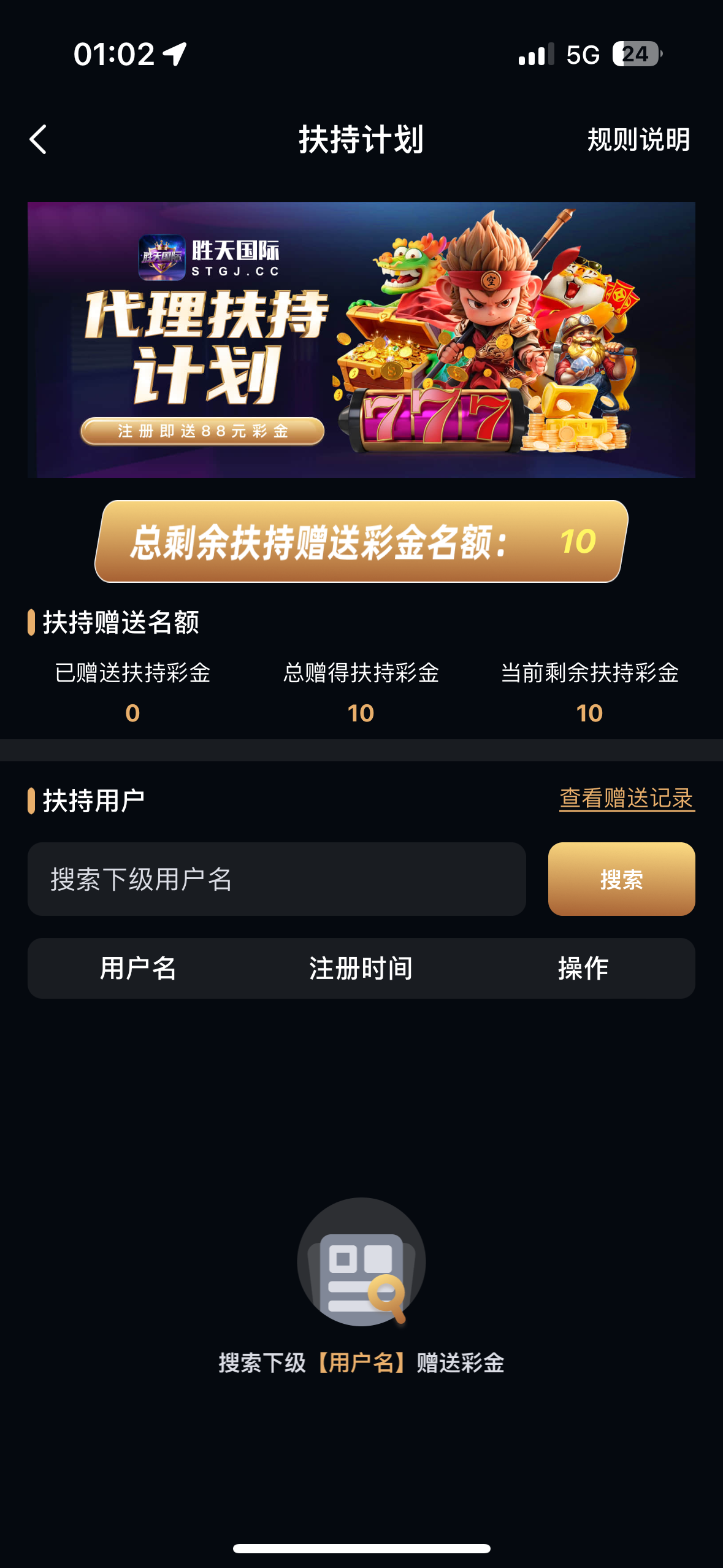
Task: Select the 搜索下级用户名 input field
Action: click(x=276, y=879)
